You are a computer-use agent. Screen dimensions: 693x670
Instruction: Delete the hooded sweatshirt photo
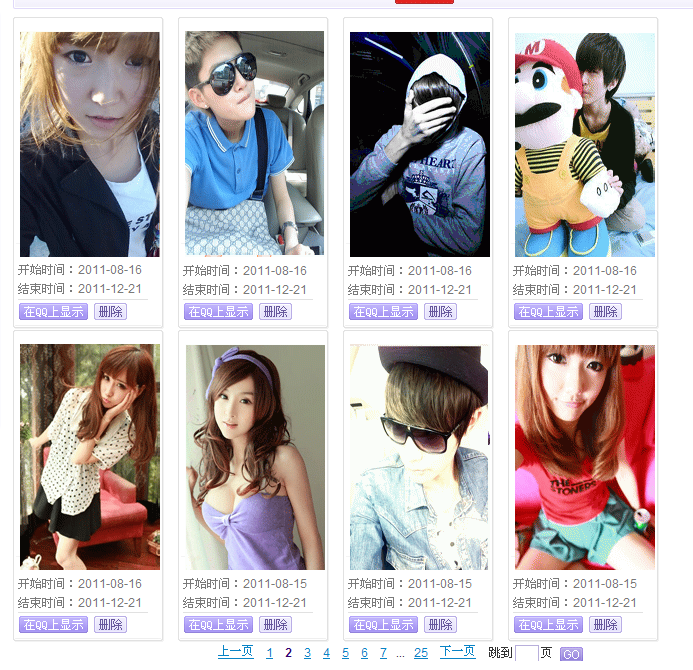440,311
